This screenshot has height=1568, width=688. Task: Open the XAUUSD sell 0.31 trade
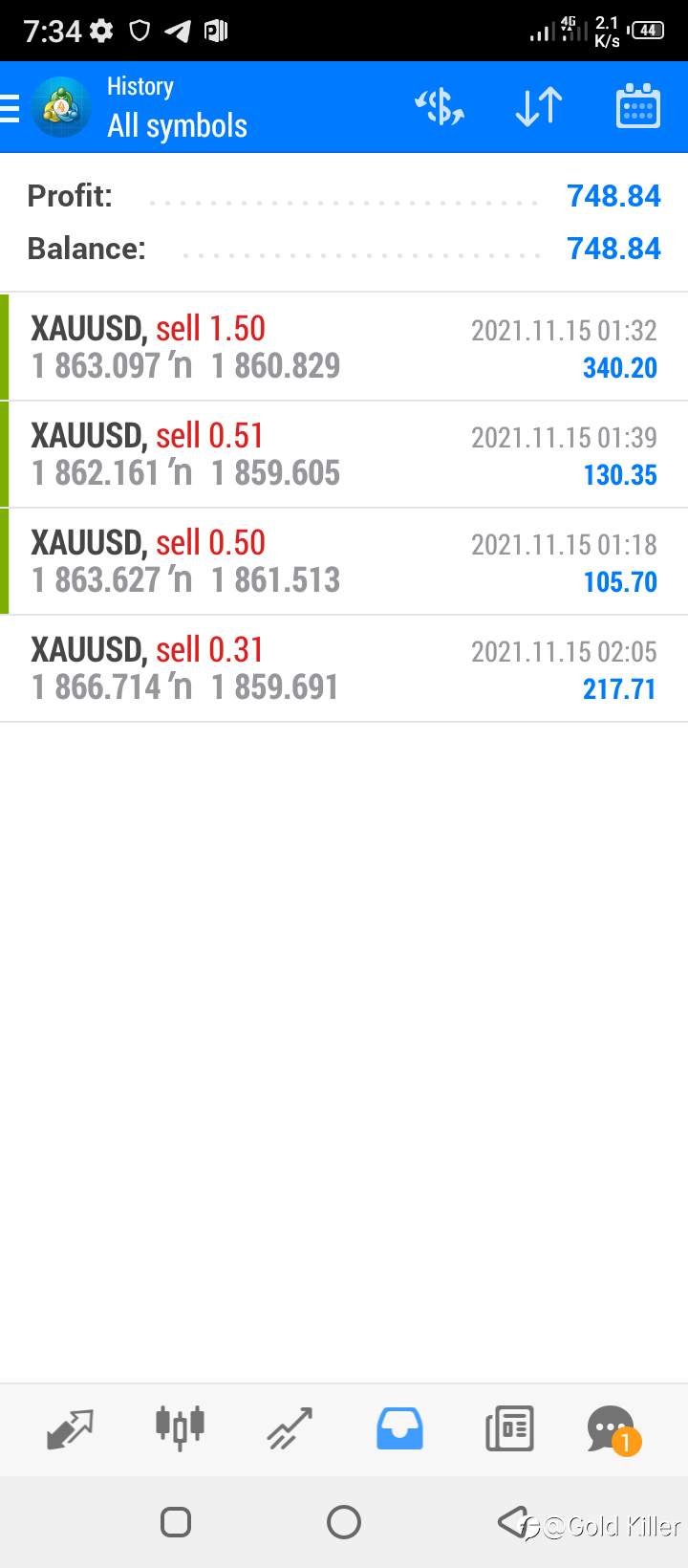click(x=344, y=668)
